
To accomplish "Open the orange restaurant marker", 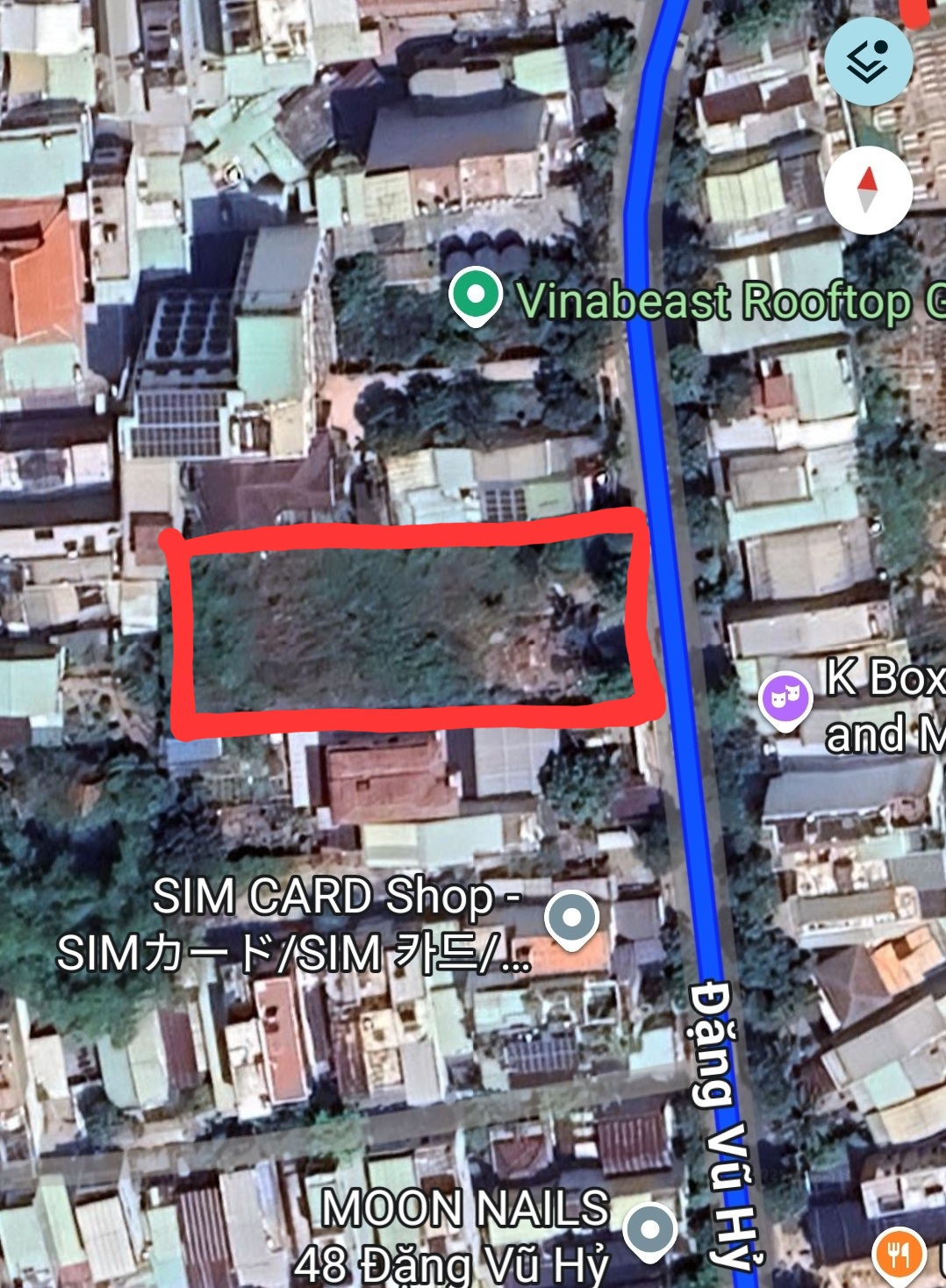I will (899, 1256).
